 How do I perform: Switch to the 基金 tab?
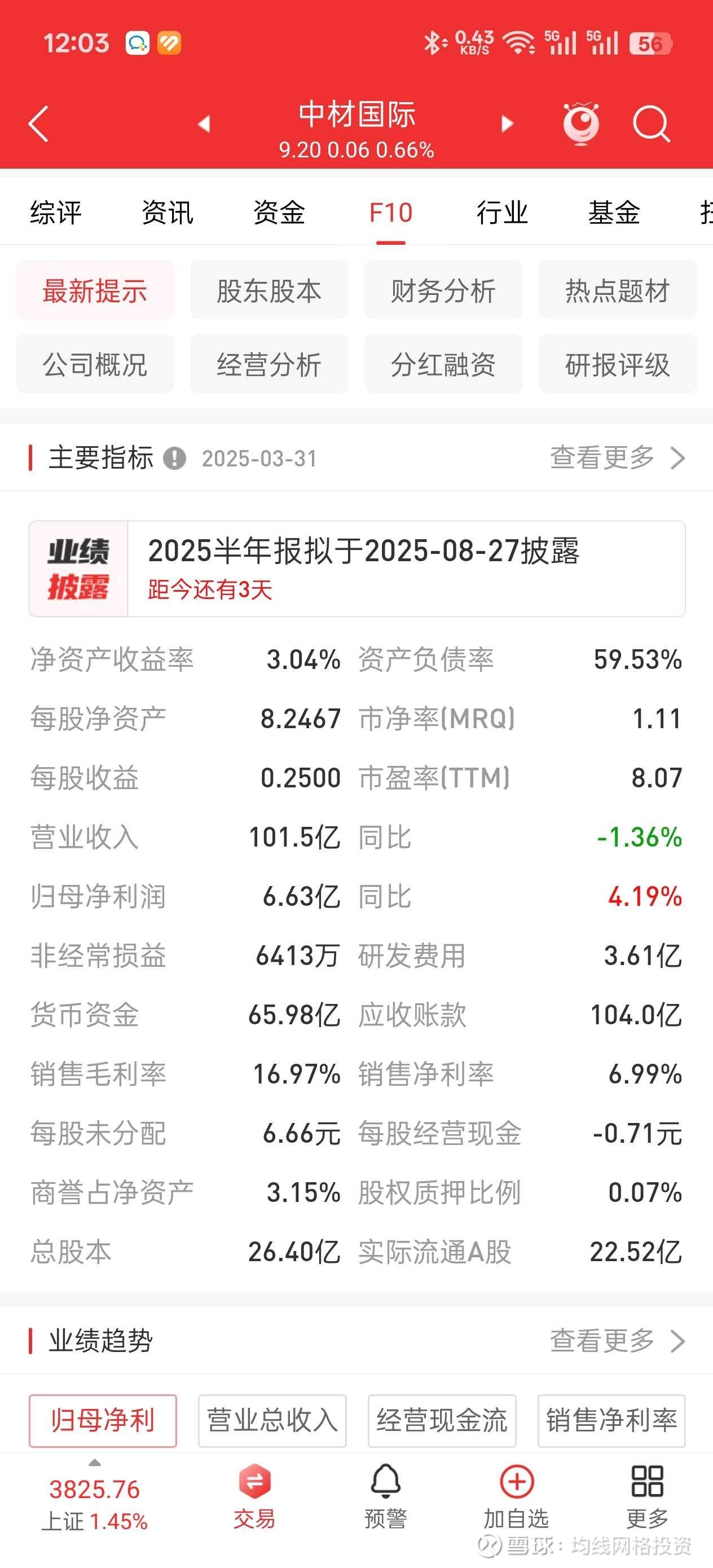[614, 213]
